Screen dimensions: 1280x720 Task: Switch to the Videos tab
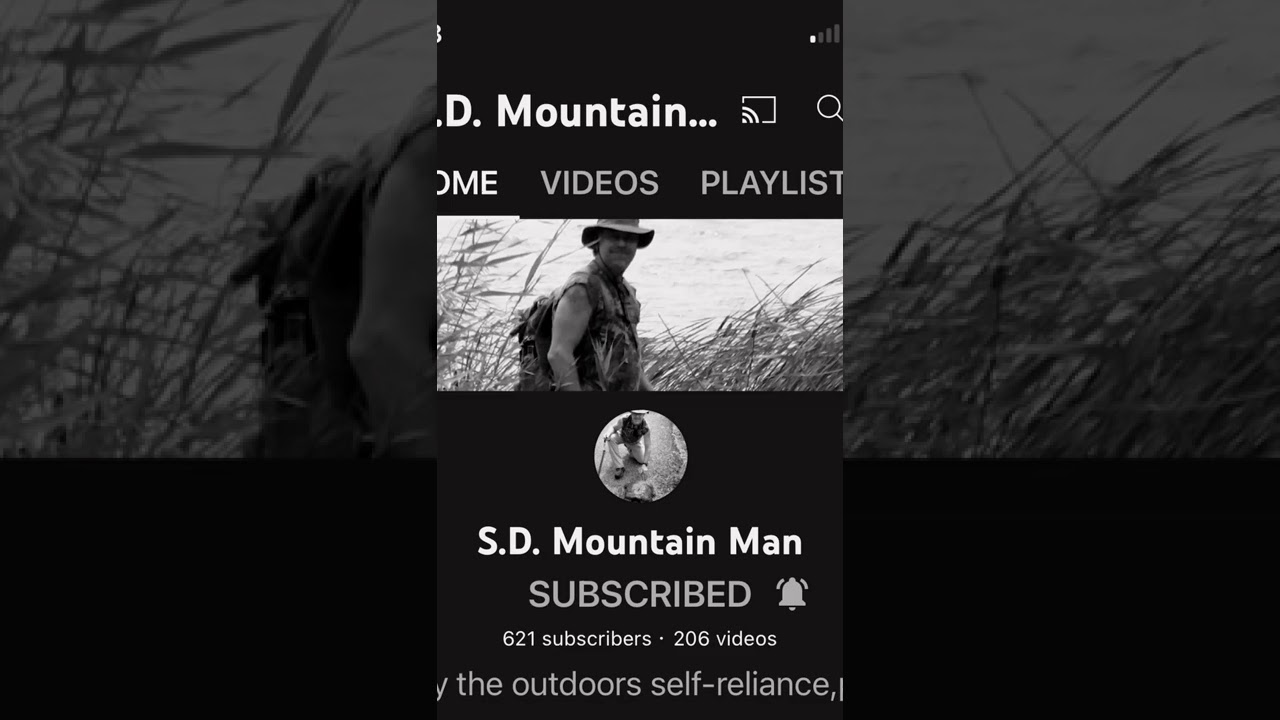tap(599, 183)
